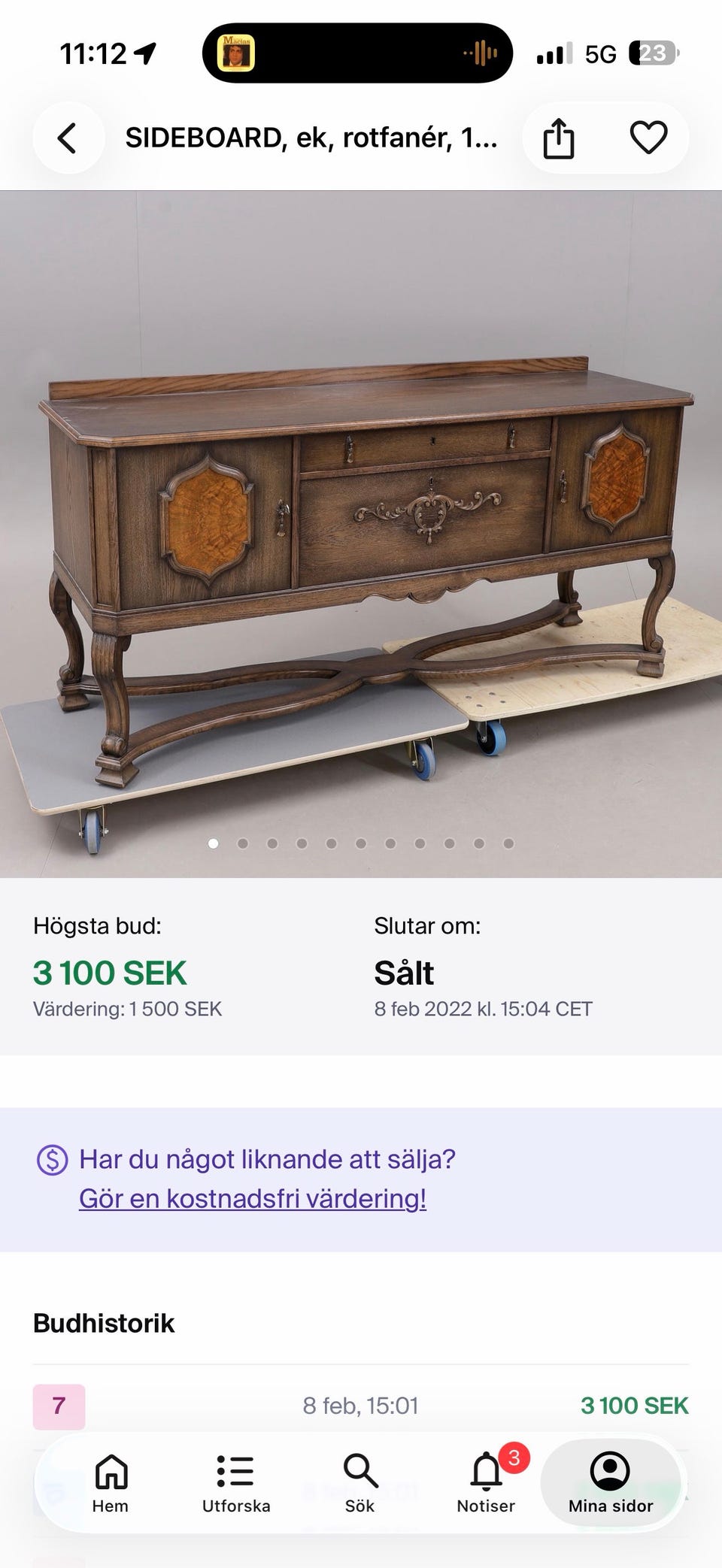This screenshot has width=722, height=1568.
Task: Expand the bid history entry row
Action: (360, 1404)
